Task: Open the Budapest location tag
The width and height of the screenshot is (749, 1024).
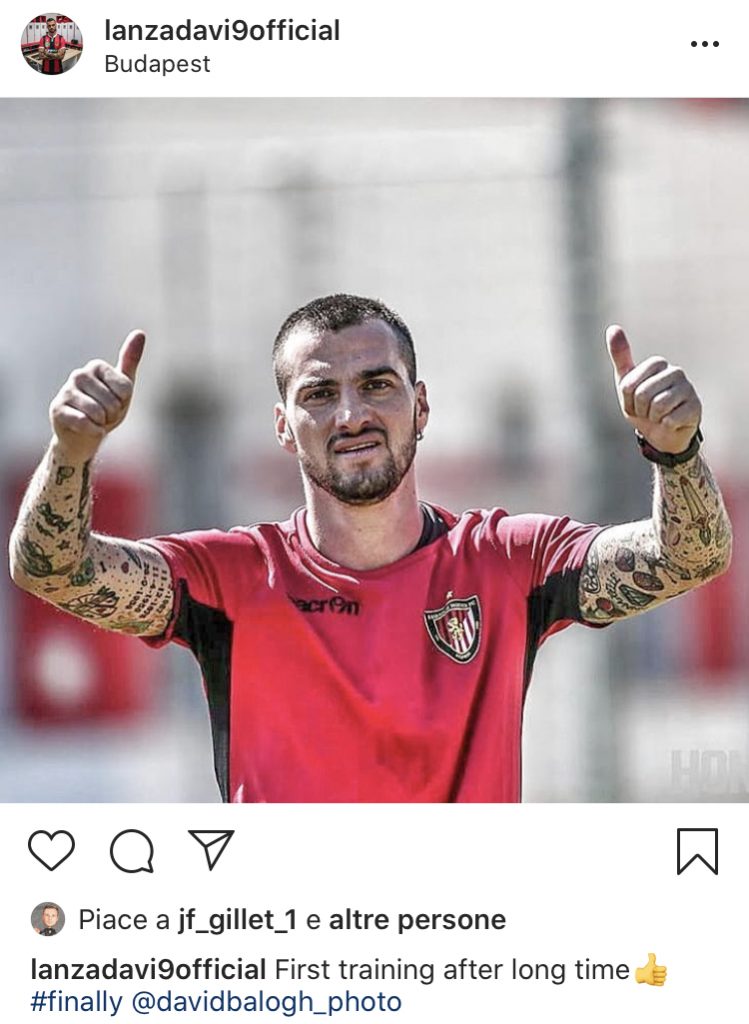Action: pyautogui.click(x=157, y=64)
